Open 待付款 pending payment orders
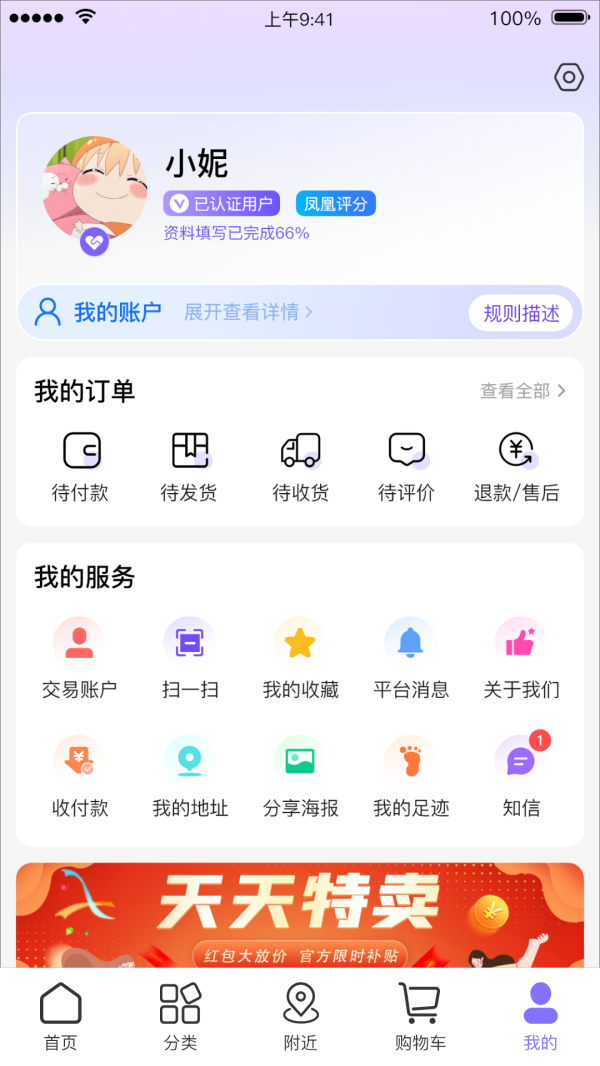Image resolution: width=600 pixels, height=1066 pixels. coord(80,465)
